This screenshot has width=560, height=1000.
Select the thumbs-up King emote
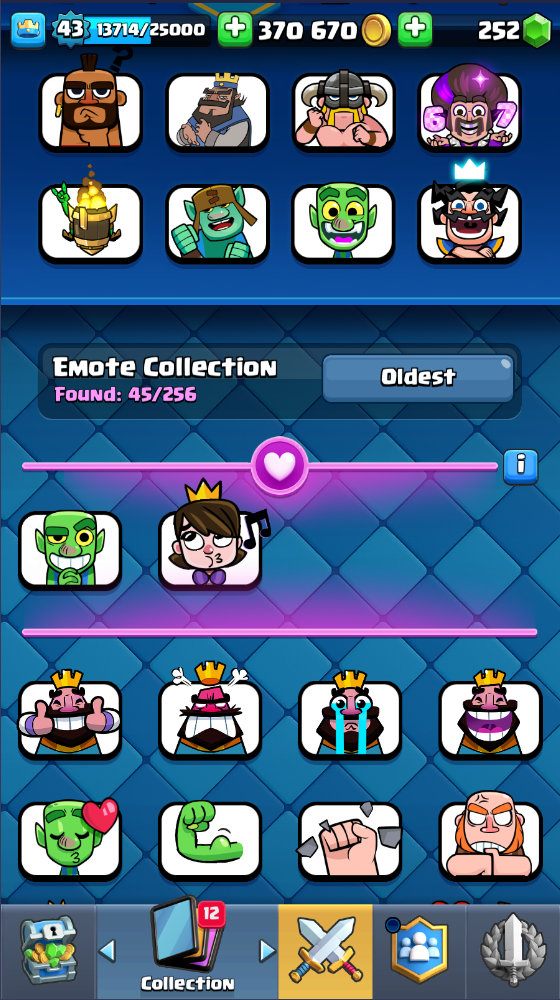[70, 716]
